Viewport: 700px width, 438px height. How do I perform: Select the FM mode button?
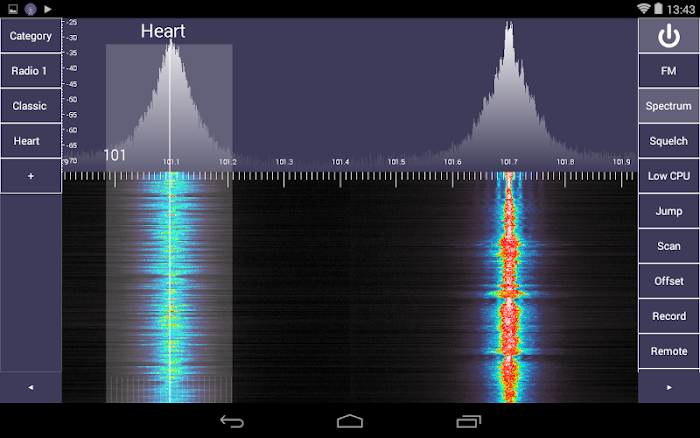[x=669, y=71]
